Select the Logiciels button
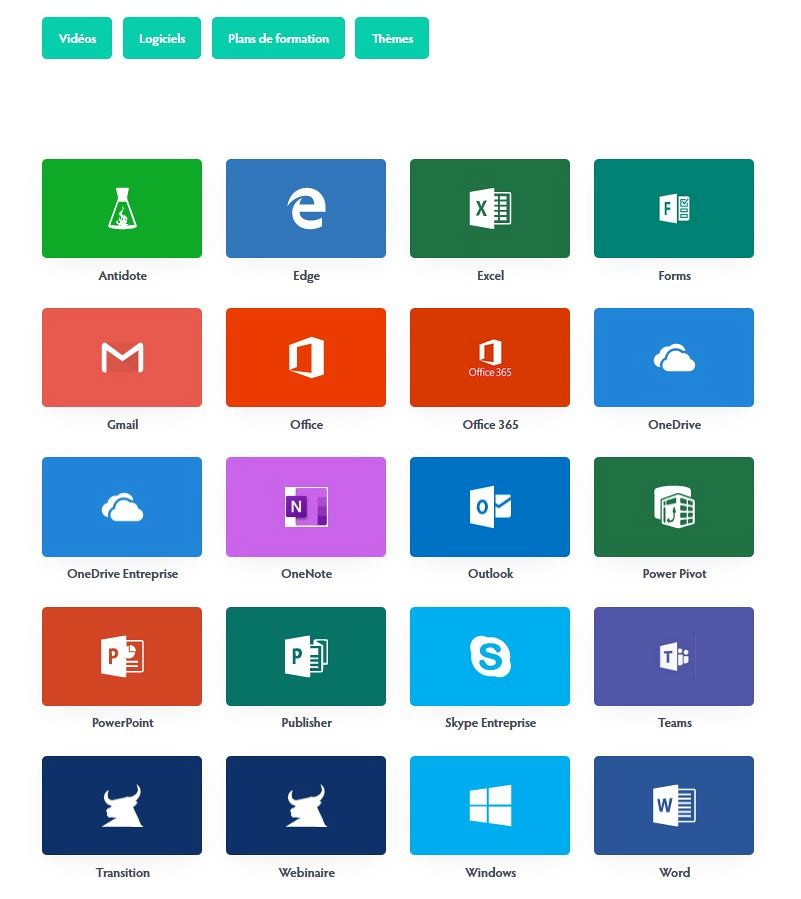This screenshot has height=899, width=801. click(162, 38)
